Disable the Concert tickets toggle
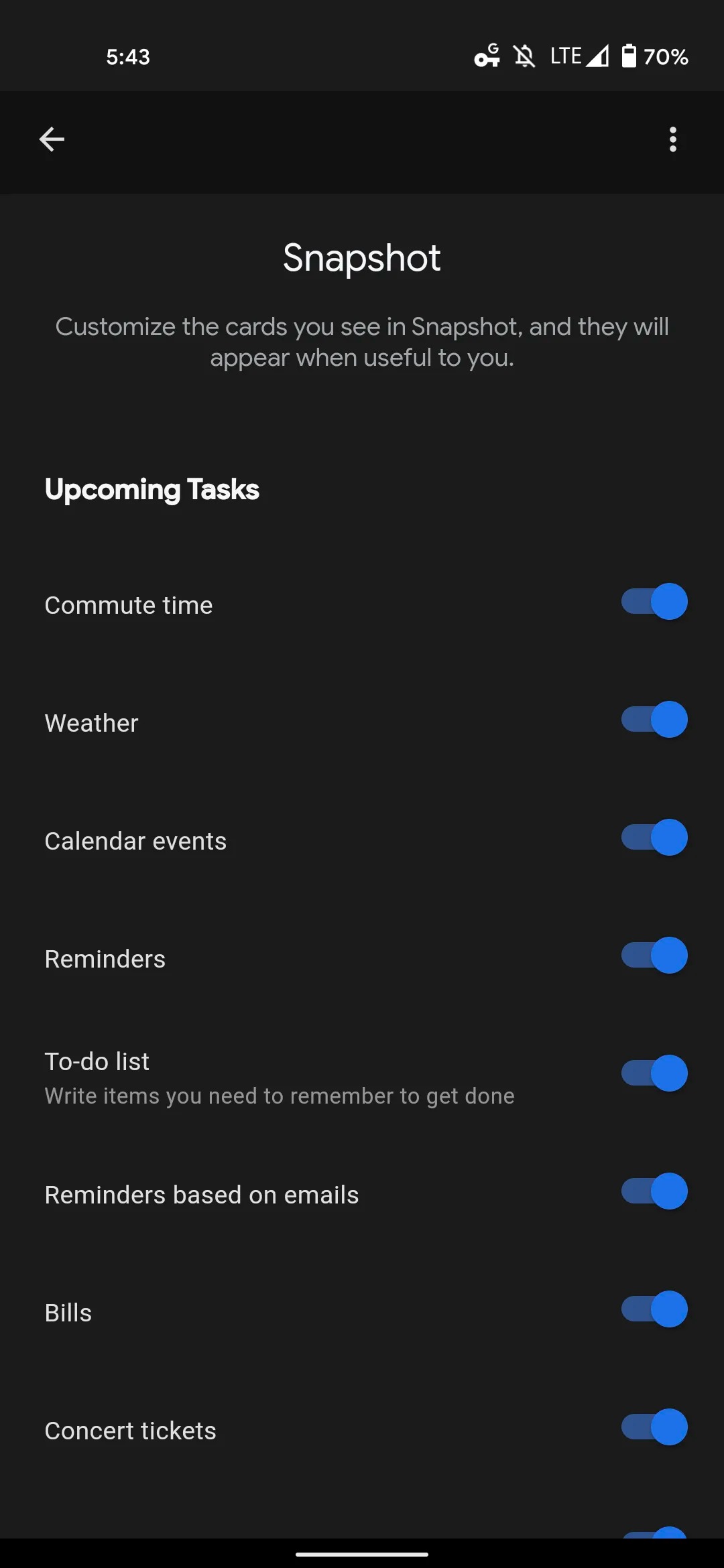Image resolution: width=724 pixels, height=1568 pixels. click(654, 1427)
